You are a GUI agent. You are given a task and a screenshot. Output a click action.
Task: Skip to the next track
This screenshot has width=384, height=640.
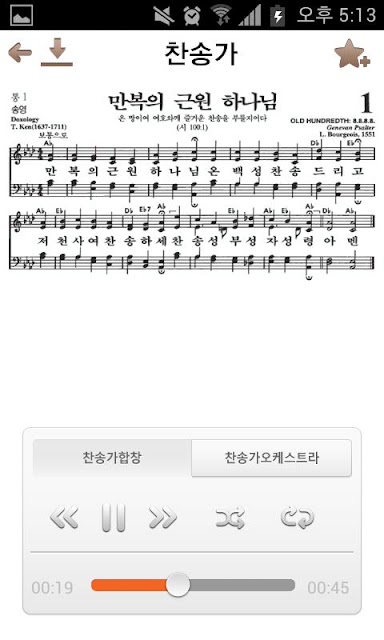click(163, 518)
